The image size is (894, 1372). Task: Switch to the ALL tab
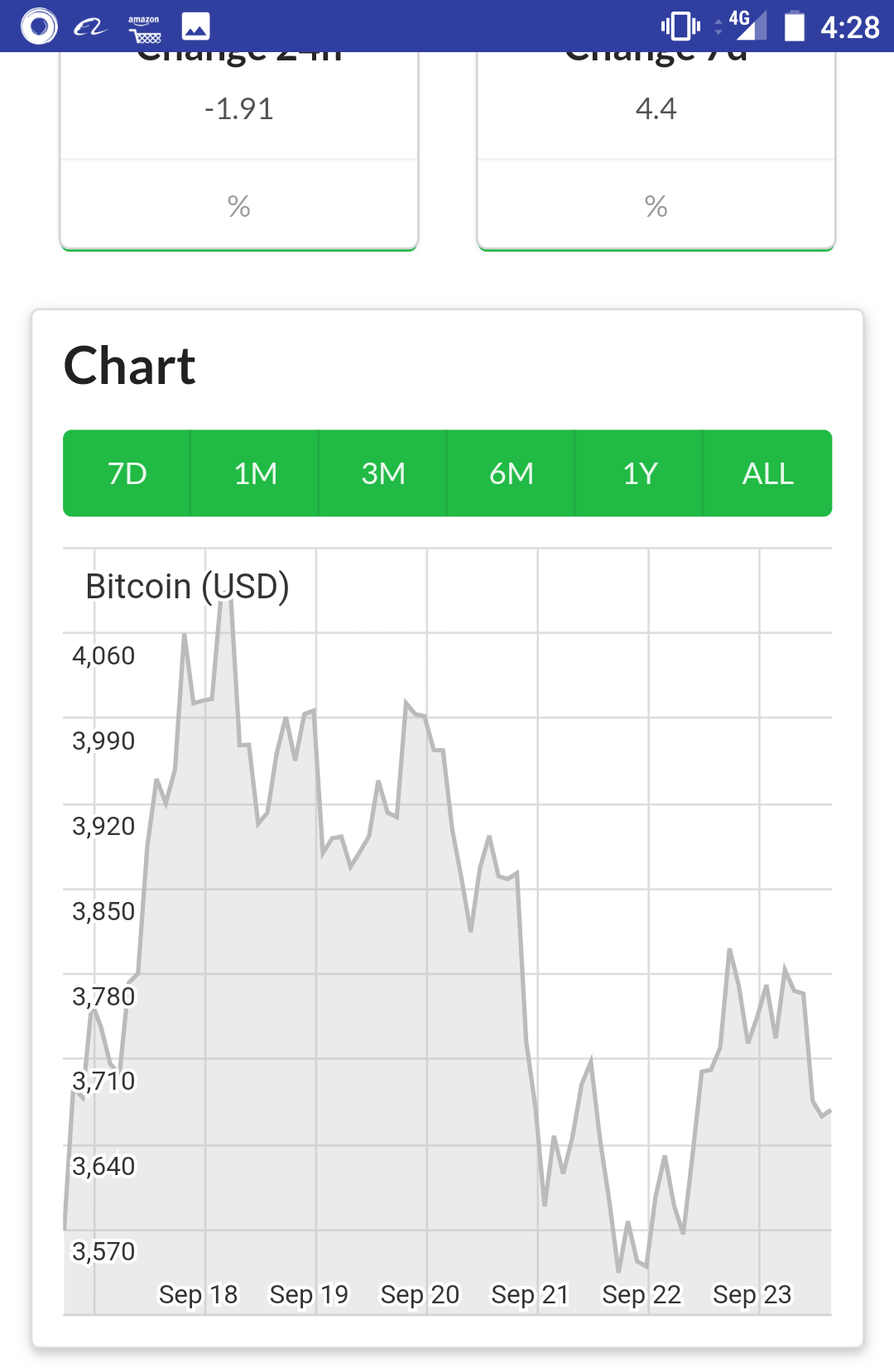tap(767, 473)
